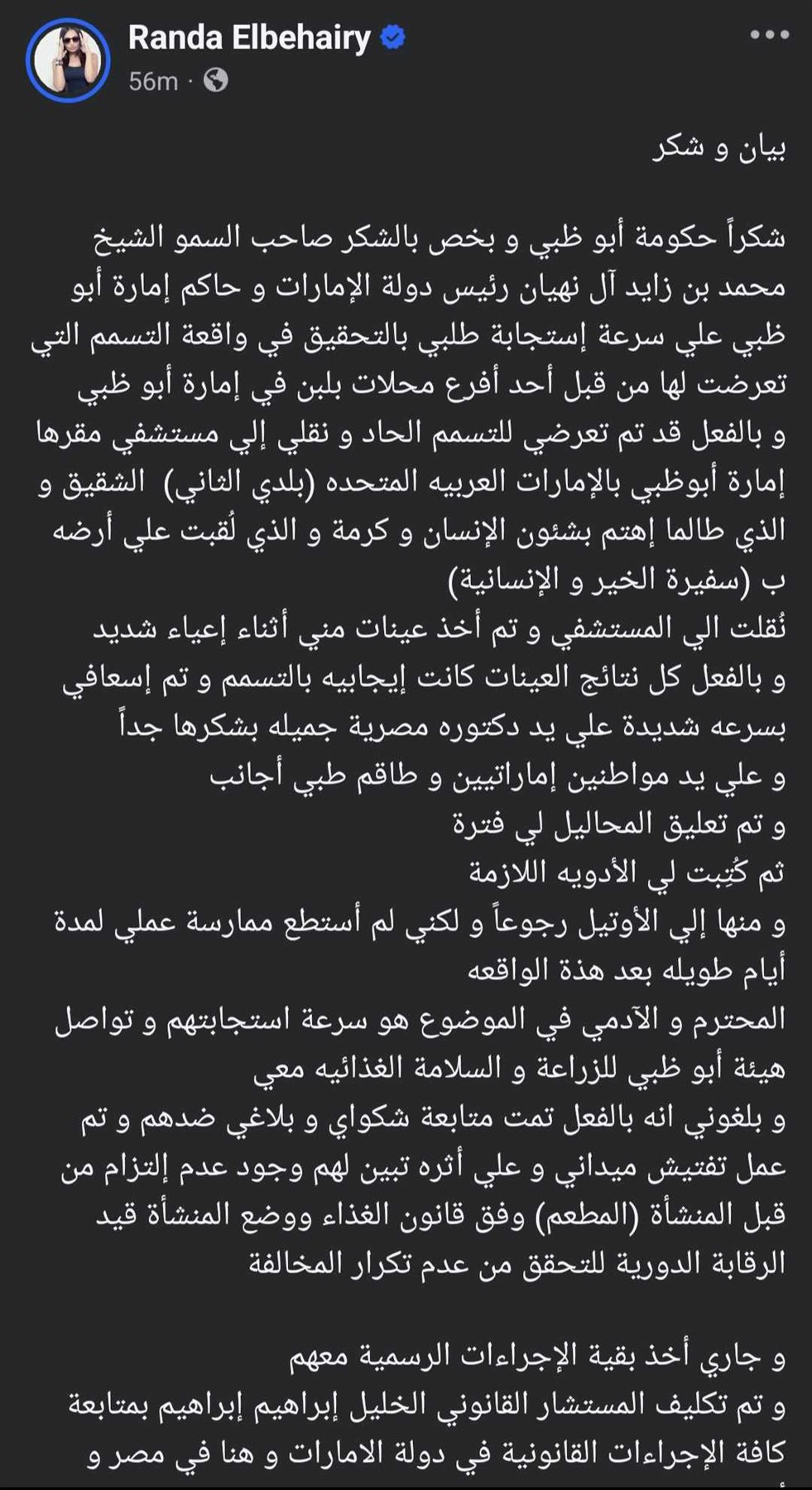Image resolution: width=812 pixels, height=1490 pixels.
Task: Open Randa Elbehairy's profile name link
Action: 249,38
